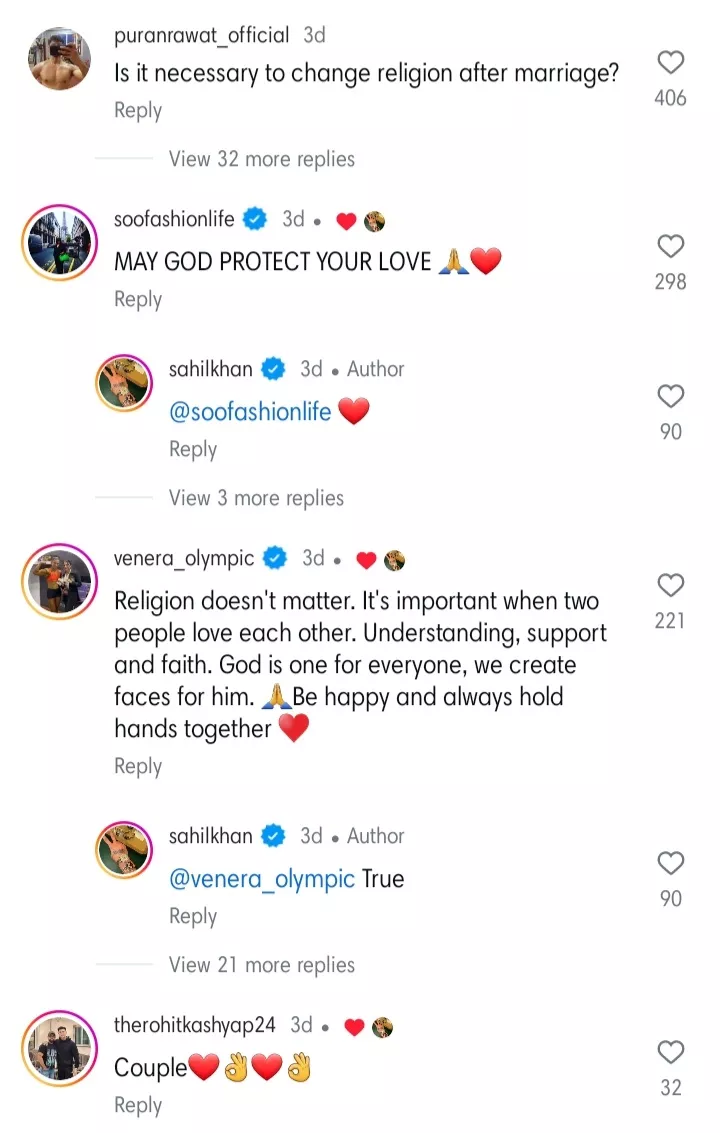Like sahilkhan's "True" reply
The height and width of the screenshot is (1133, 720).
(x=670, y=864)
